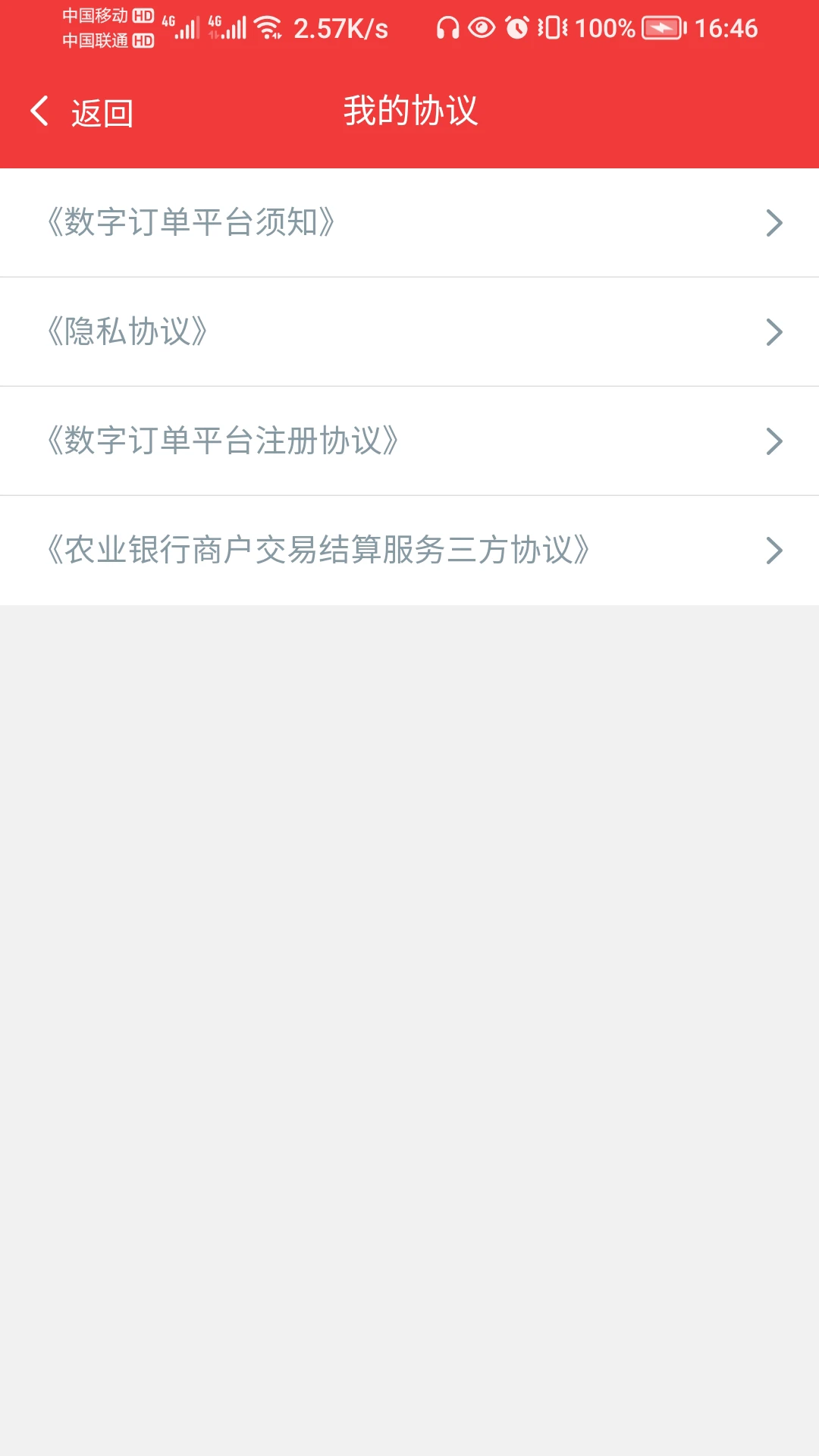Tap the charging battery level indicator

(659, 28)
